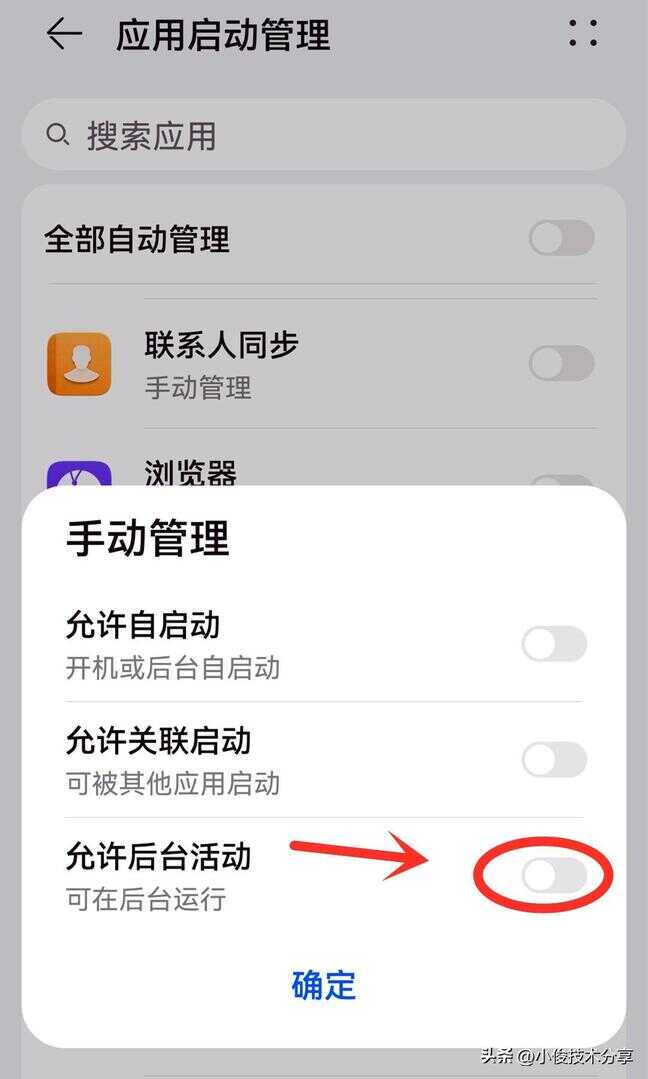Toggle 允许后台活动 on
648x1079 pixels.
[x=554, y=875]
